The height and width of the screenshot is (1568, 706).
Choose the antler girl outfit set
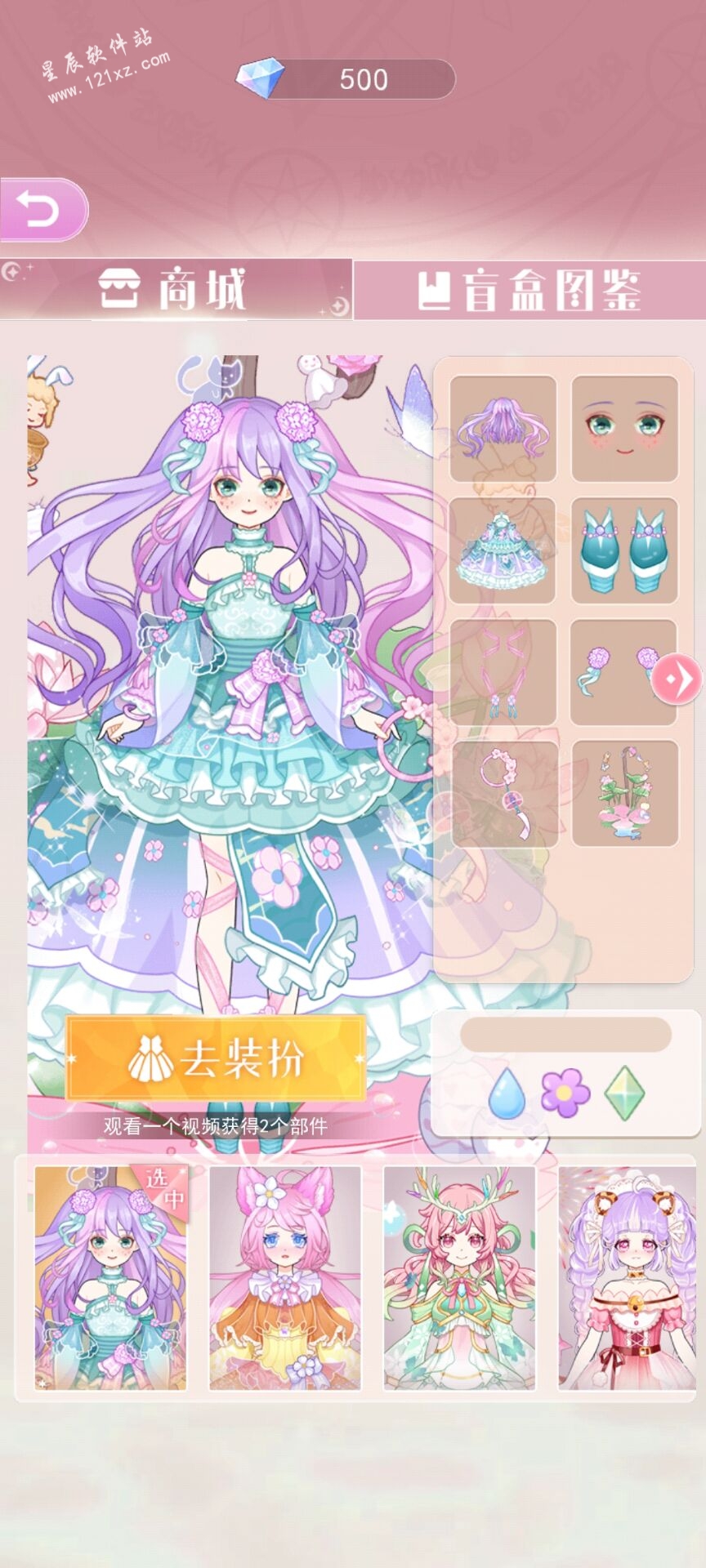(x=459, y=1278)
